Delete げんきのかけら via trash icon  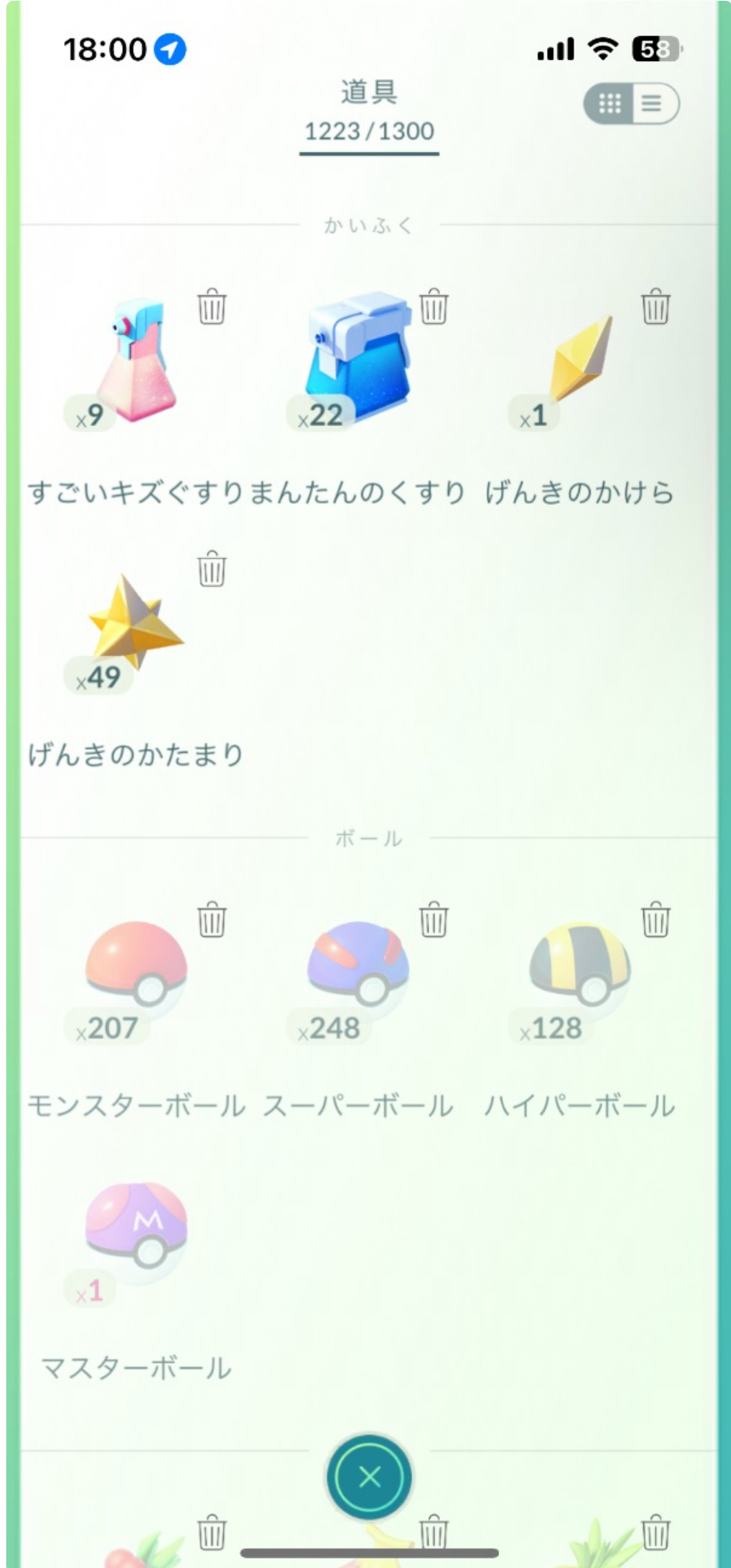(x=655, y=307)
